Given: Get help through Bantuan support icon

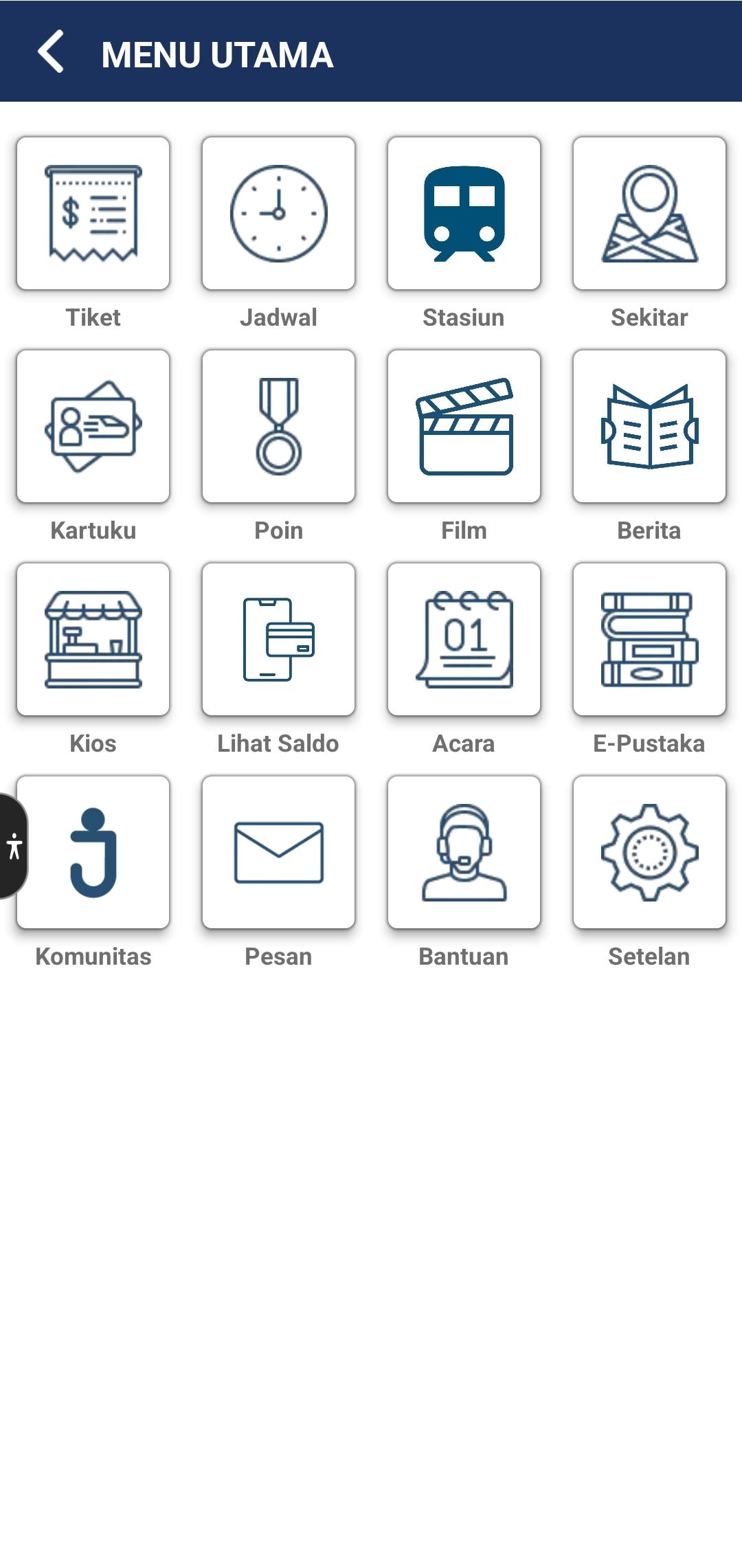Looking at the screenshot, I should 464,853.
